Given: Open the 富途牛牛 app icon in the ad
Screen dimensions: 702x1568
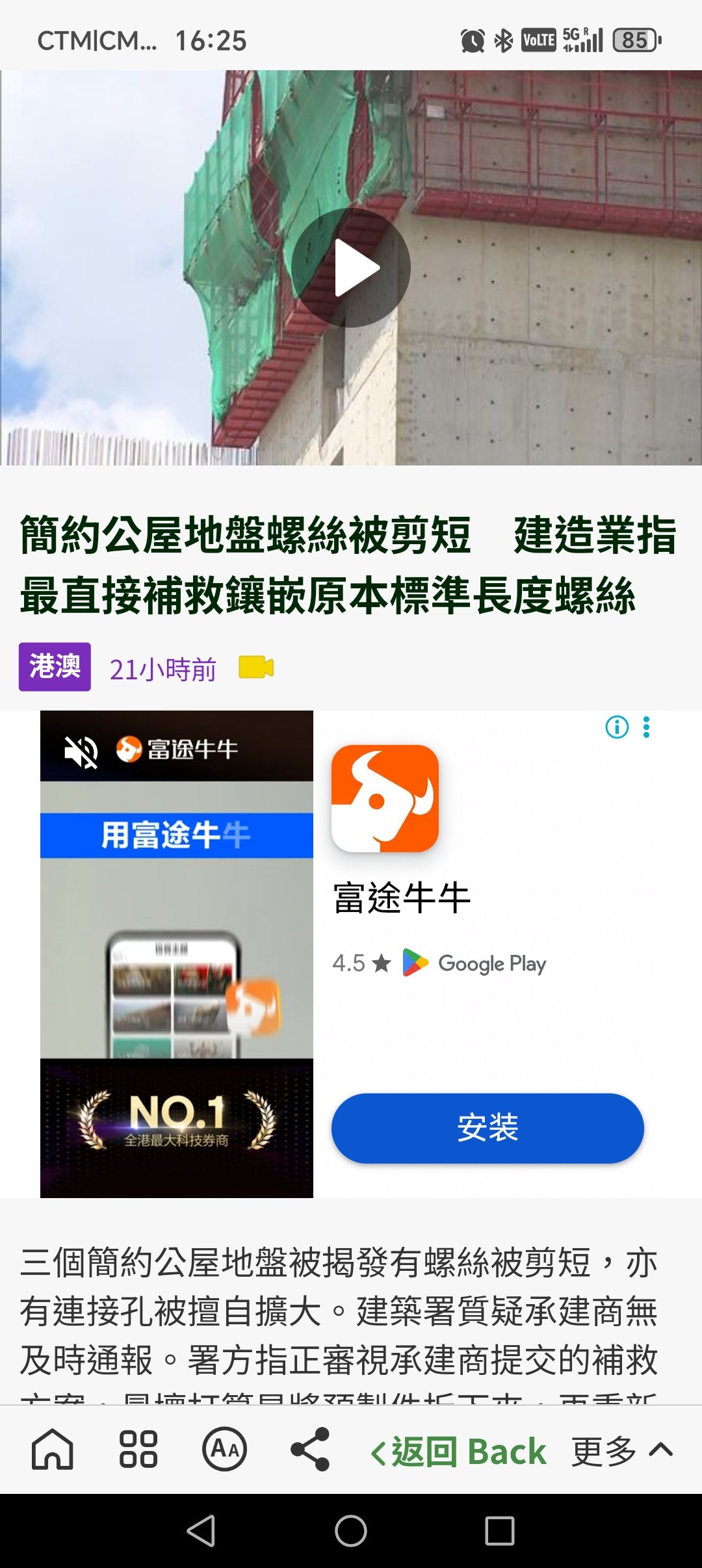Looking at the screenshot, I should (x=385, y=798).
